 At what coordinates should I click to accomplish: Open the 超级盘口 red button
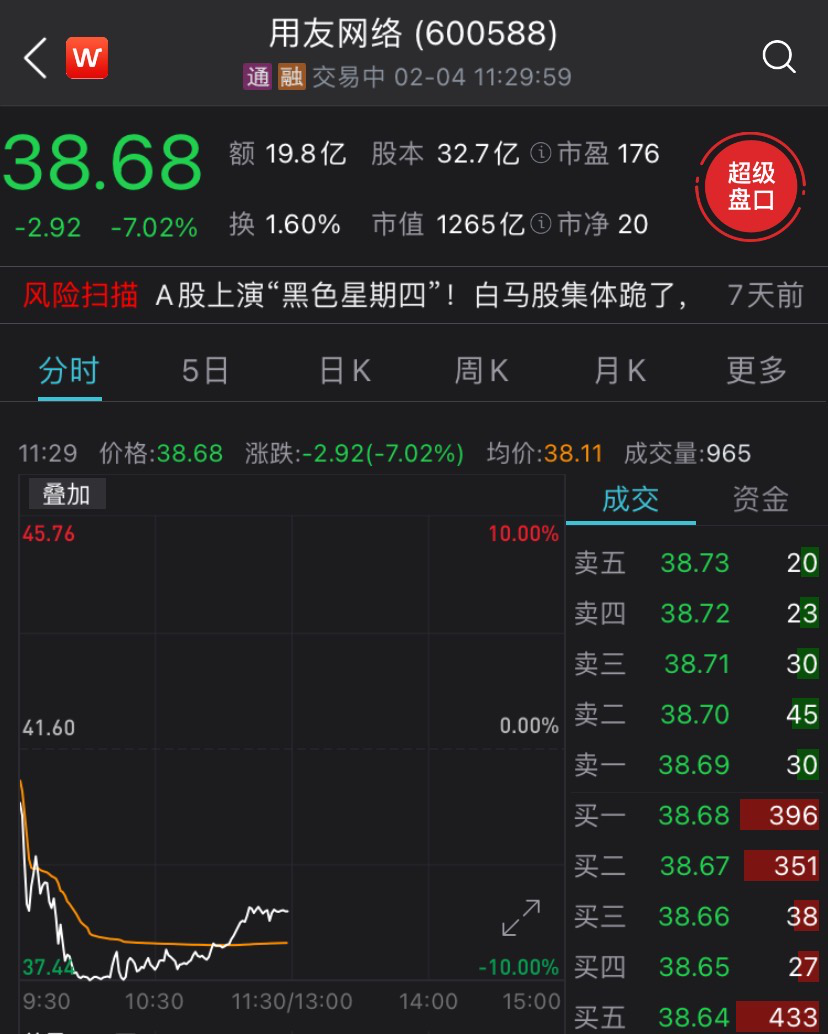click(x=751, y=186)
